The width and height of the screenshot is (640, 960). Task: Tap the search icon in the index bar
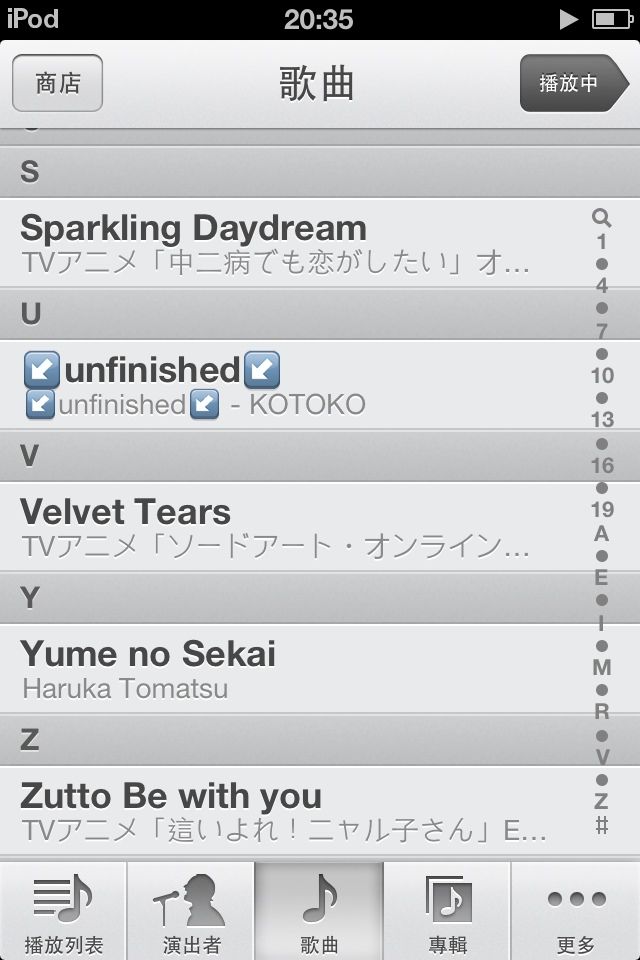601,217
